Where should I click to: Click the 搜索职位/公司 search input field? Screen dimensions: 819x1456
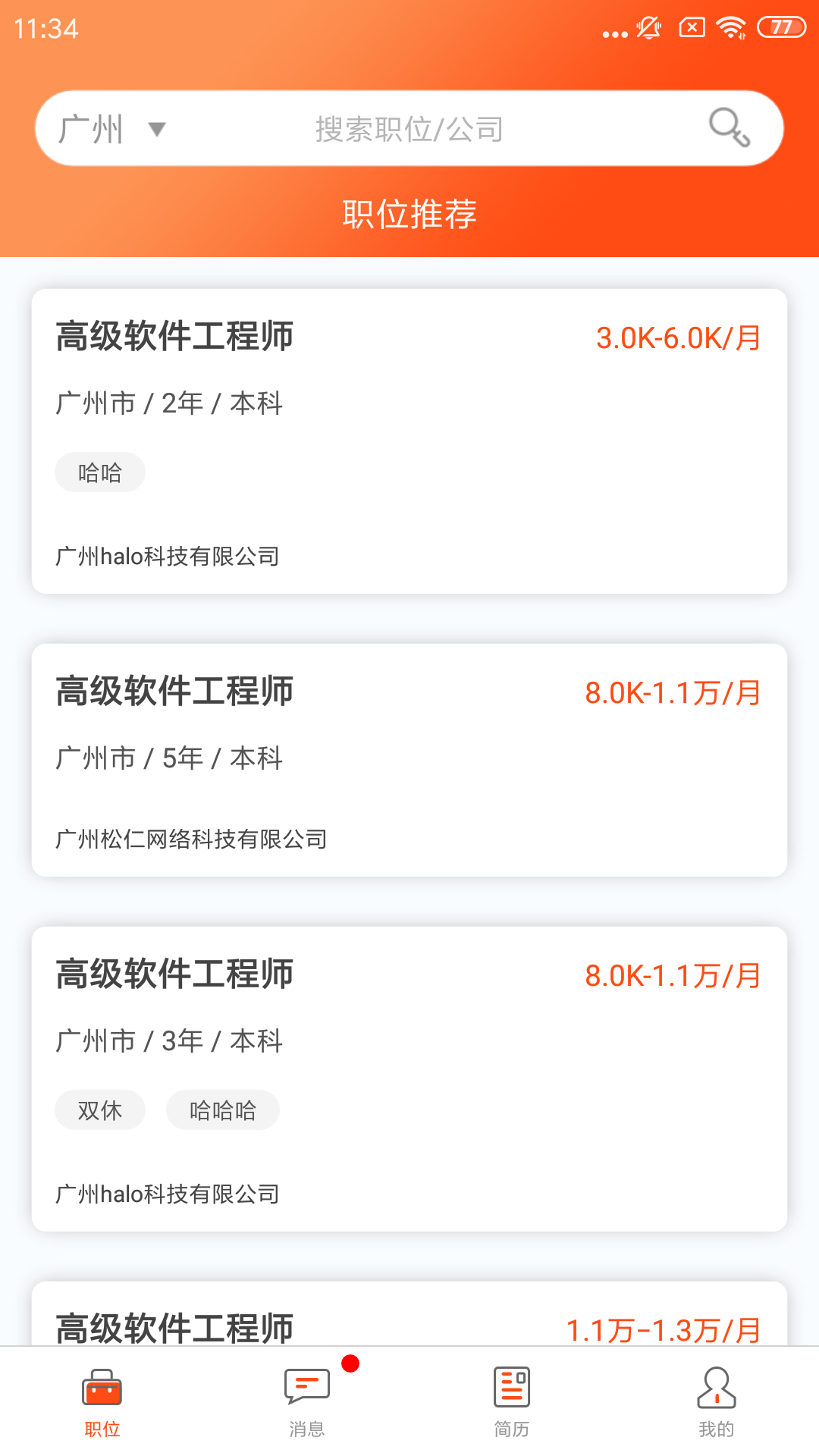coord(409,127)
